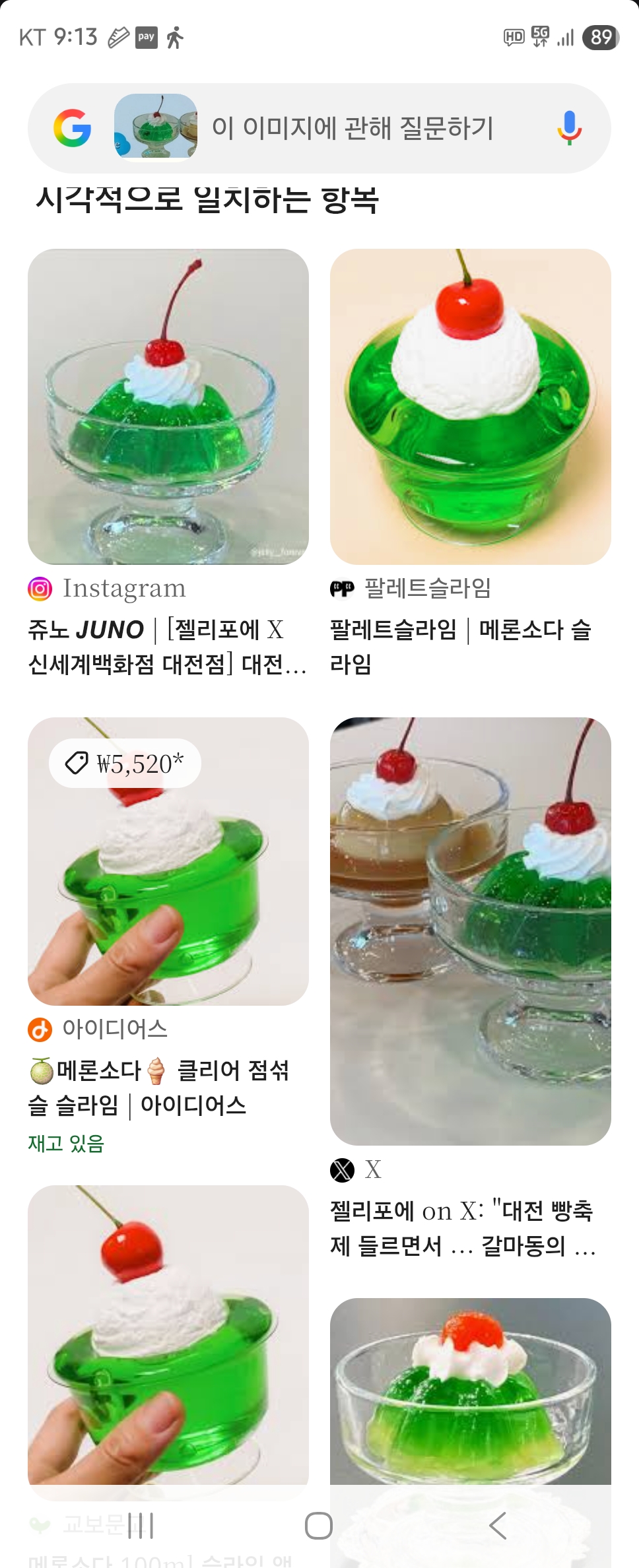Return to the home screen
Screen dimensions: 639x1568
click(319, 1526)
